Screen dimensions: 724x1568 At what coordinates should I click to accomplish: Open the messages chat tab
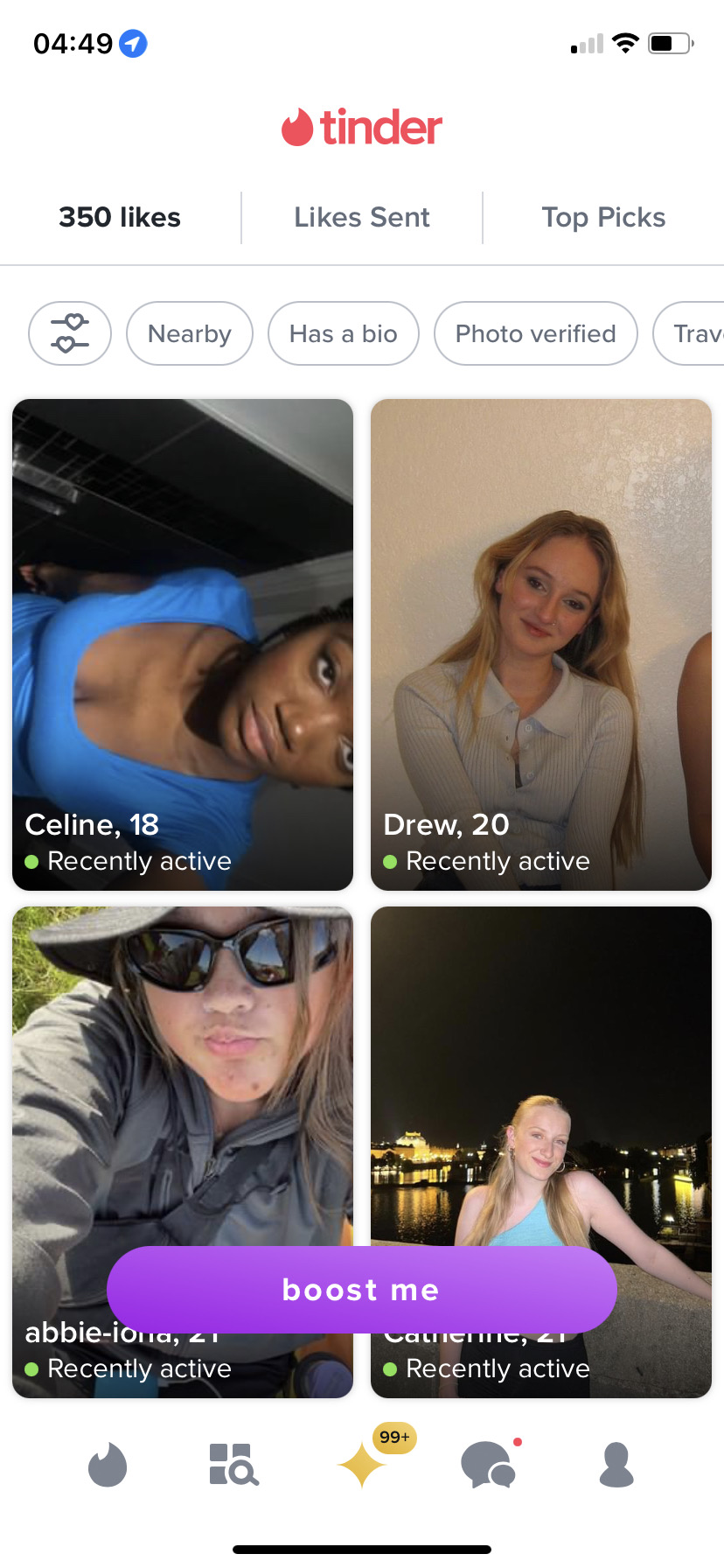[x=489, y=1465]
